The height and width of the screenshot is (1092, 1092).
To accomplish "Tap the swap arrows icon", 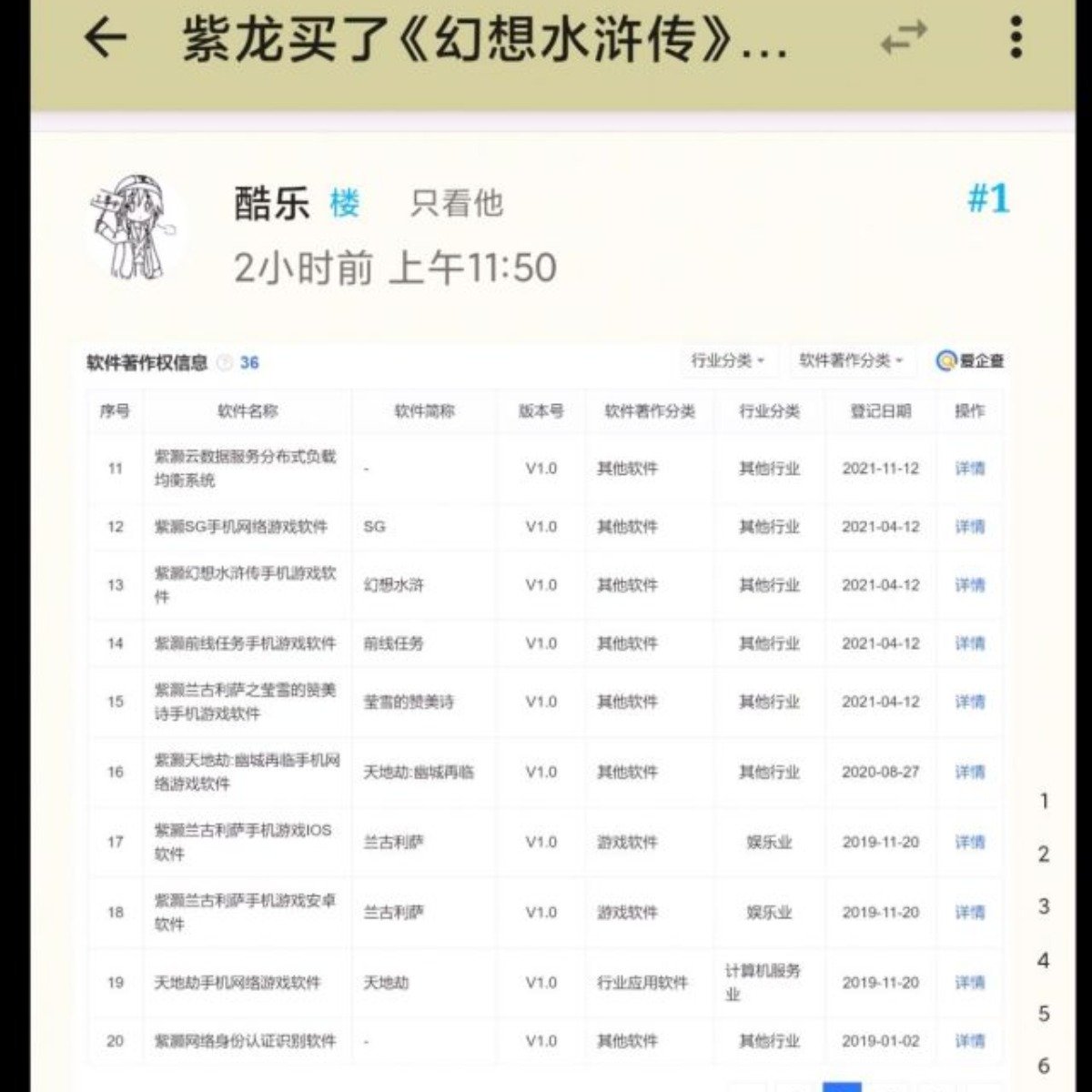I will click(904, 38).
